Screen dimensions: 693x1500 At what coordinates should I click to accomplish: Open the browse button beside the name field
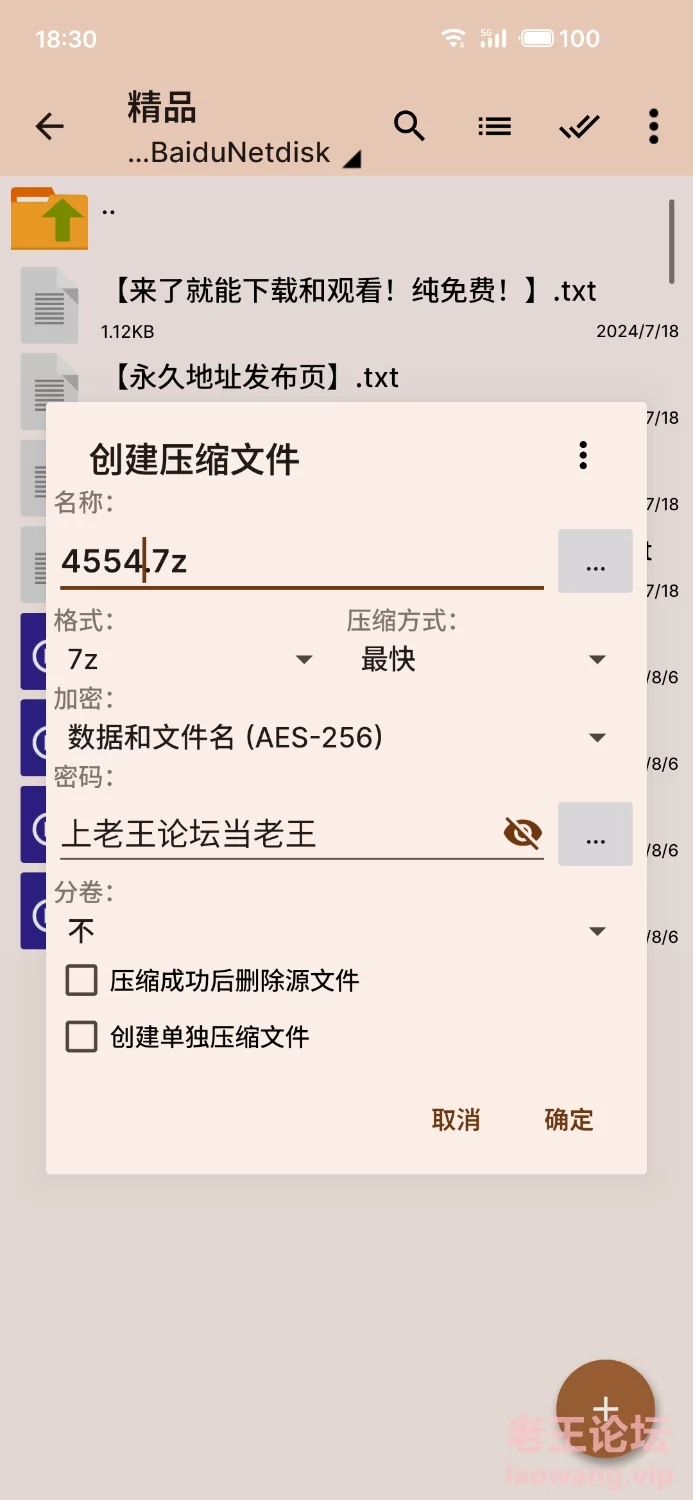coord(595,562)
